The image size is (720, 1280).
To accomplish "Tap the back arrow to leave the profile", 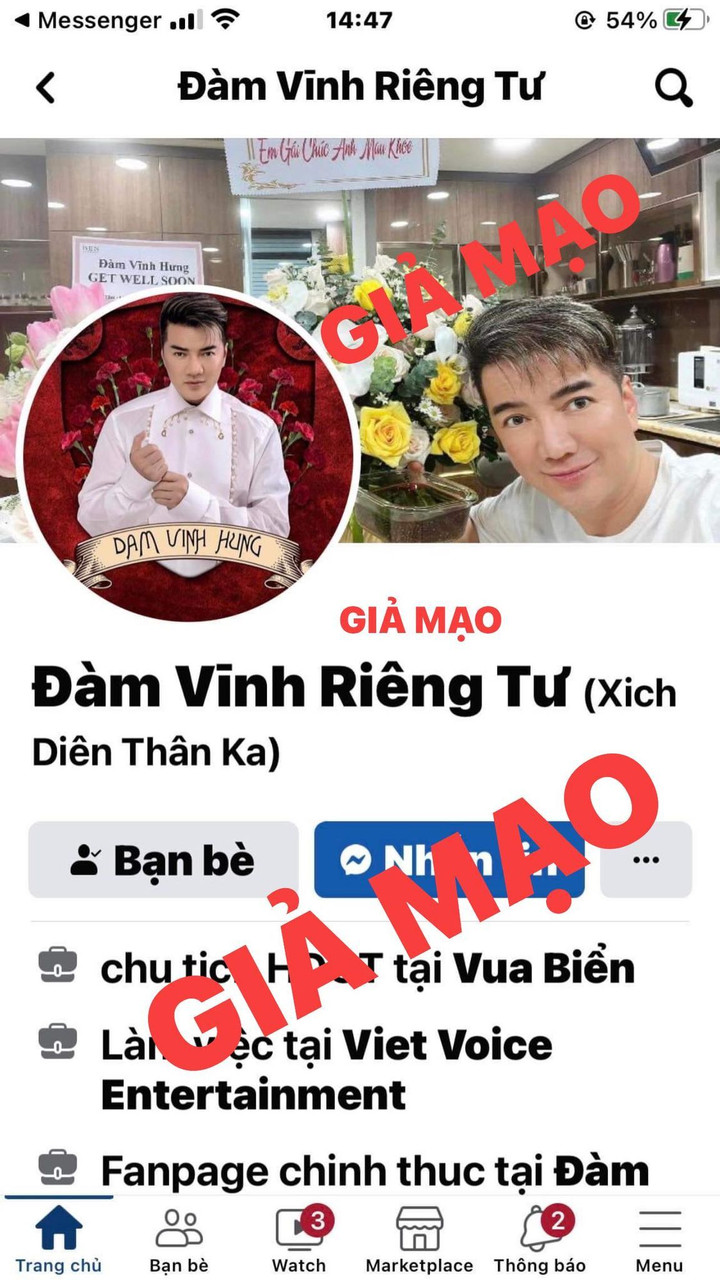I will click(x=43, y=86).
